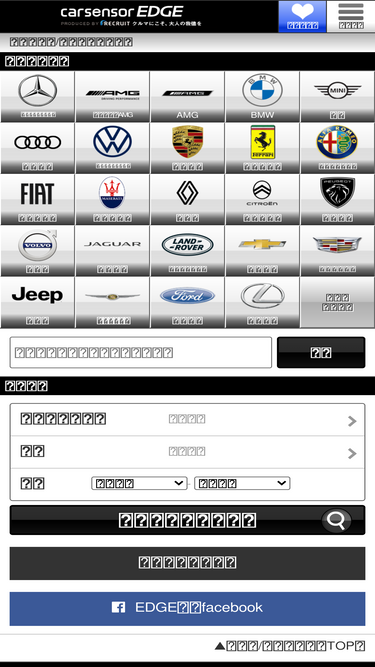Open the favorites heart button

tap(302, 16)
